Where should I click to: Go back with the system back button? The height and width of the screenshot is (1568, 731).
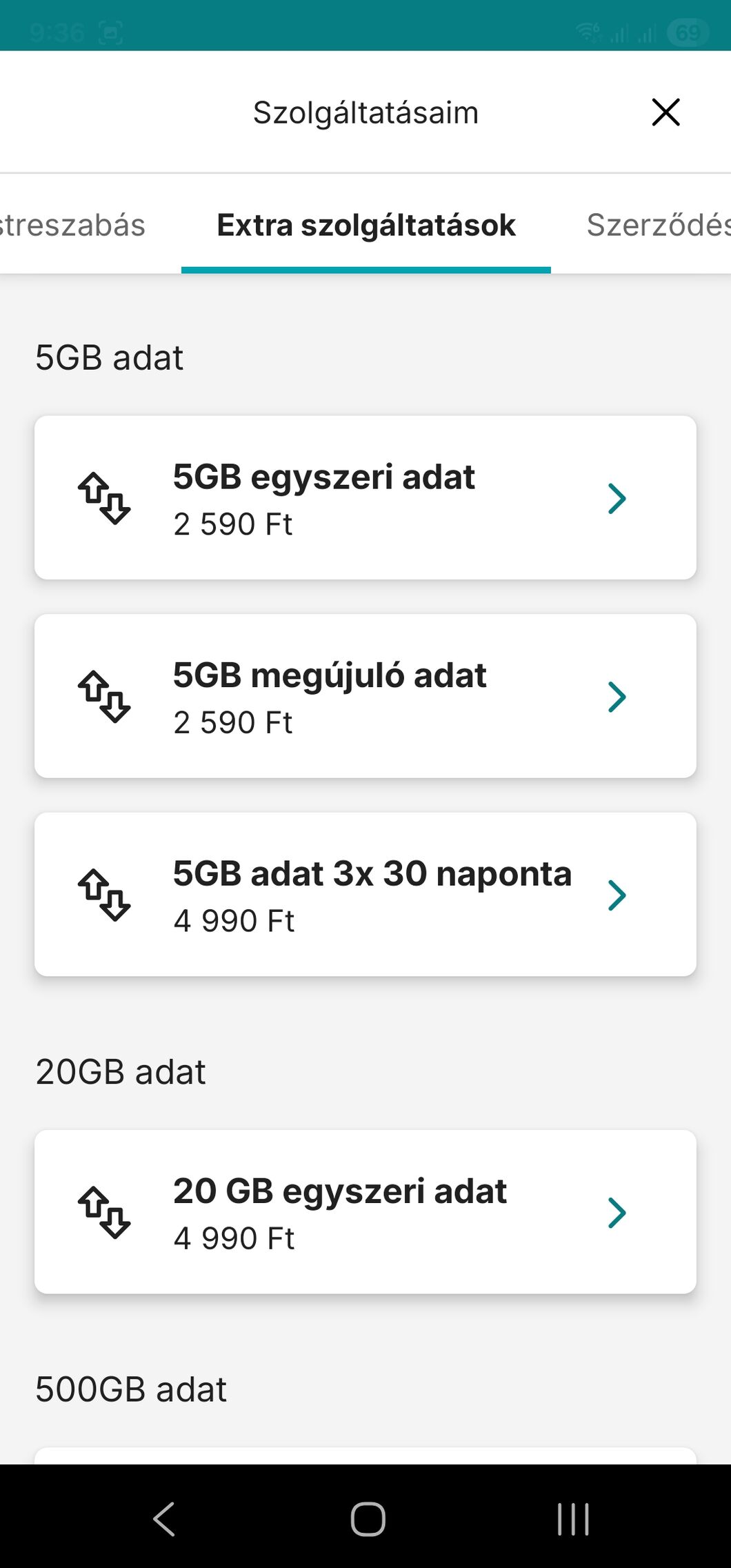coord(164,1518)
